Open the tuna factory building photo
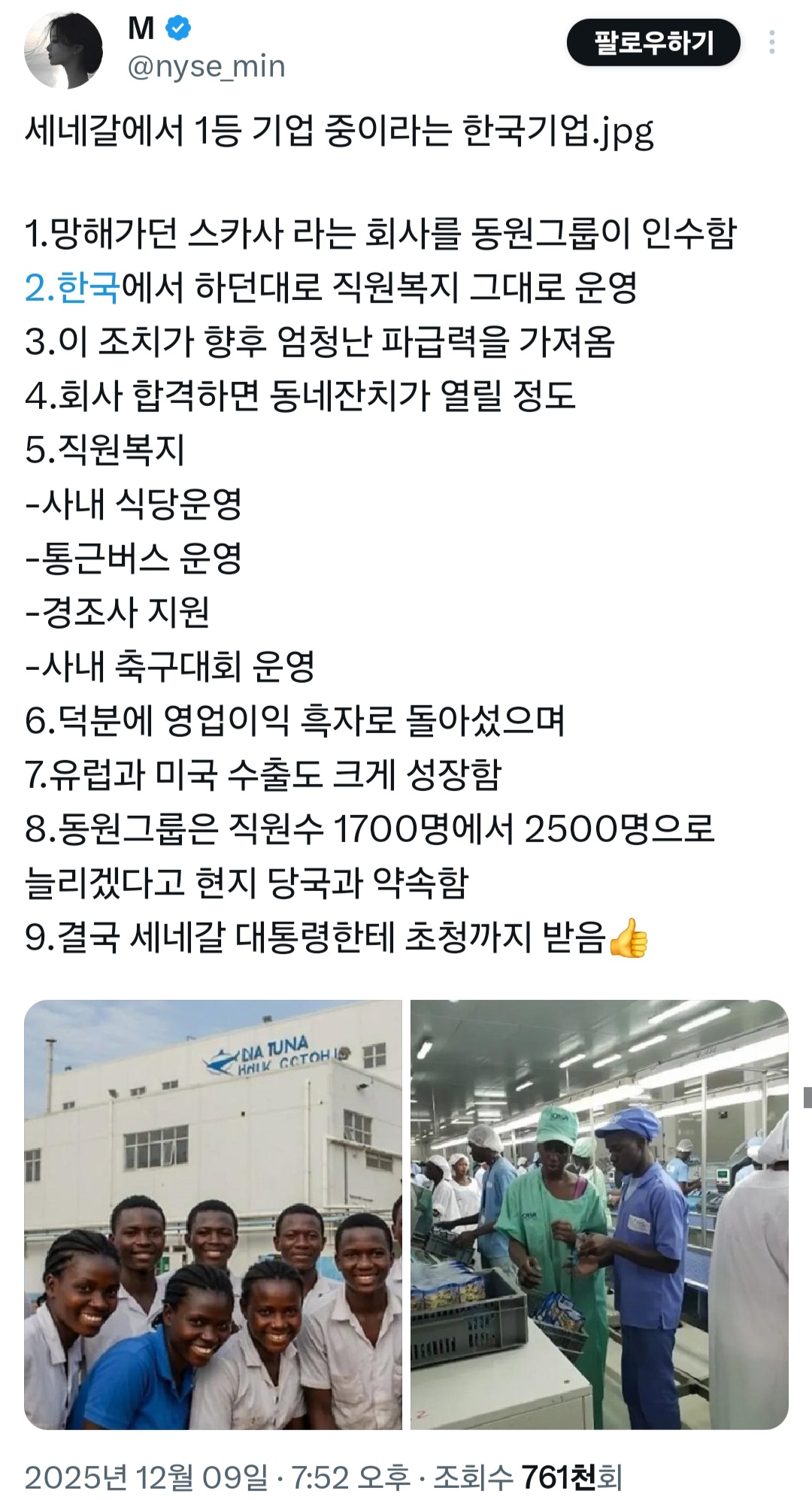This screenshot has height=1500, width=812. click(213, 1214)
